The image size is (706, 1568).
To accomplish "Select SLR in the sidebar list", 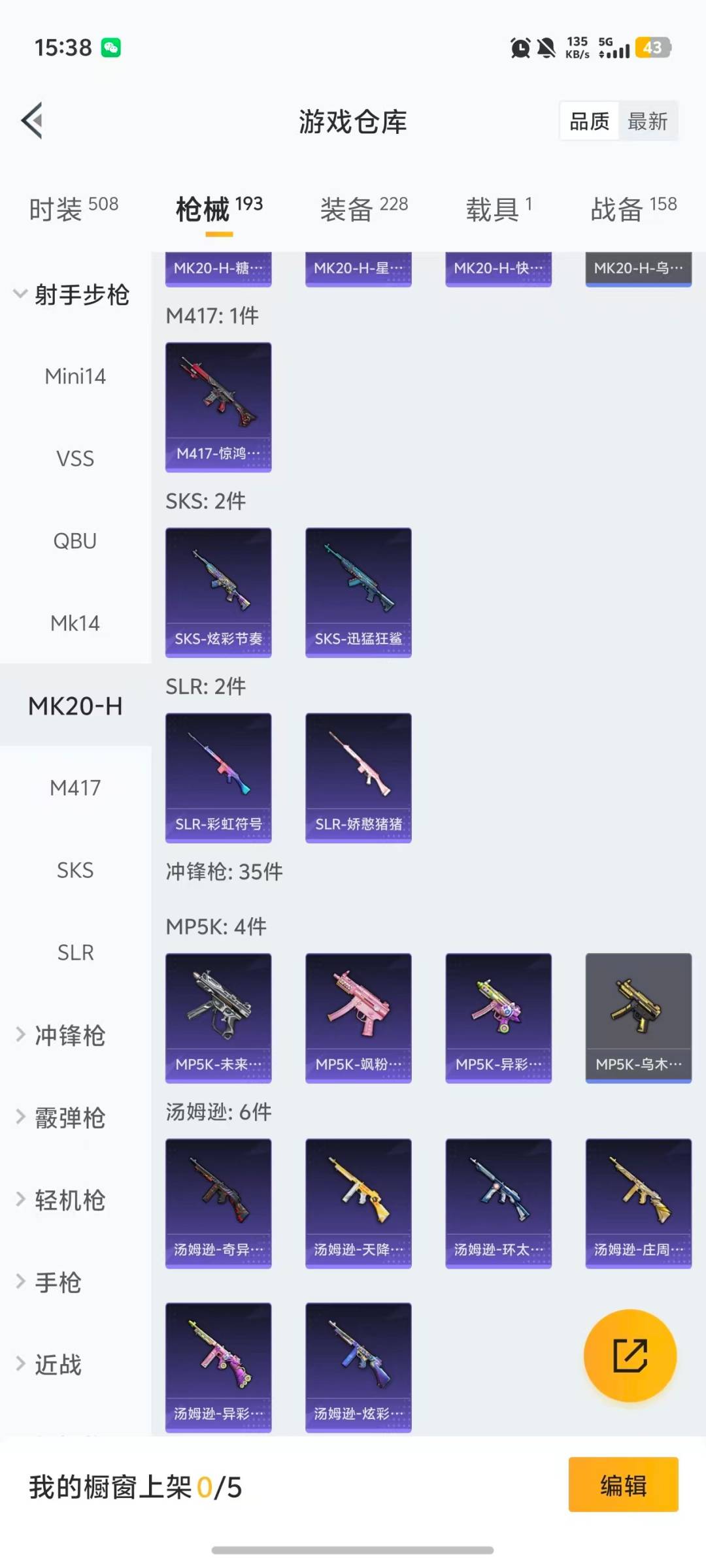I will coord(76,953).
